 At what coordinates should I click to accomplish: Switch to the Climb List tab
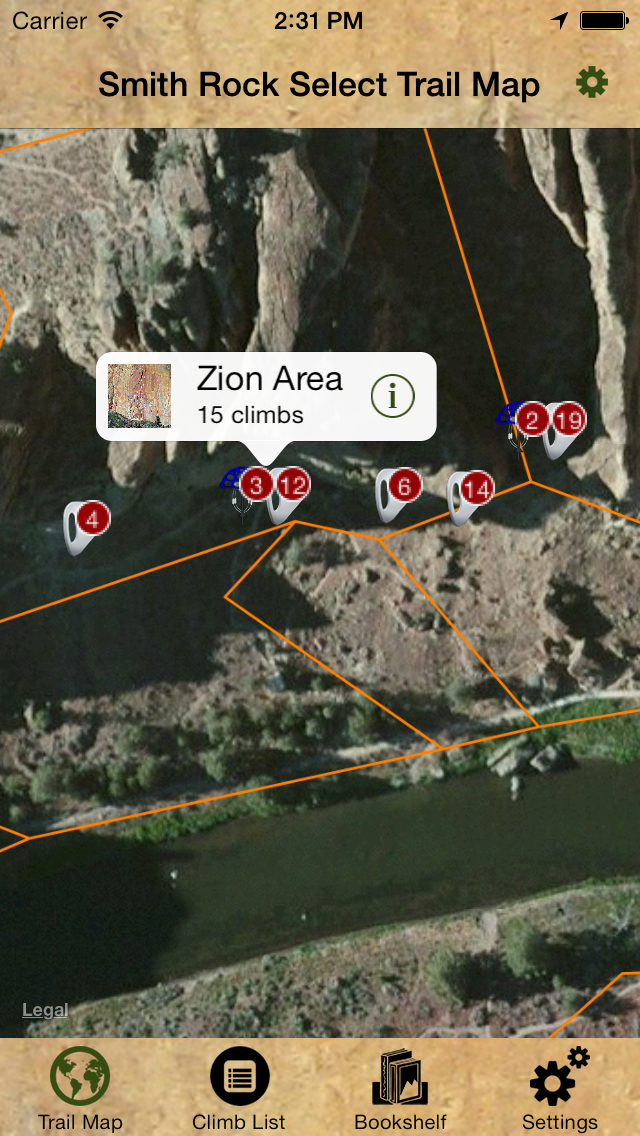click(x=239, y=1090)
